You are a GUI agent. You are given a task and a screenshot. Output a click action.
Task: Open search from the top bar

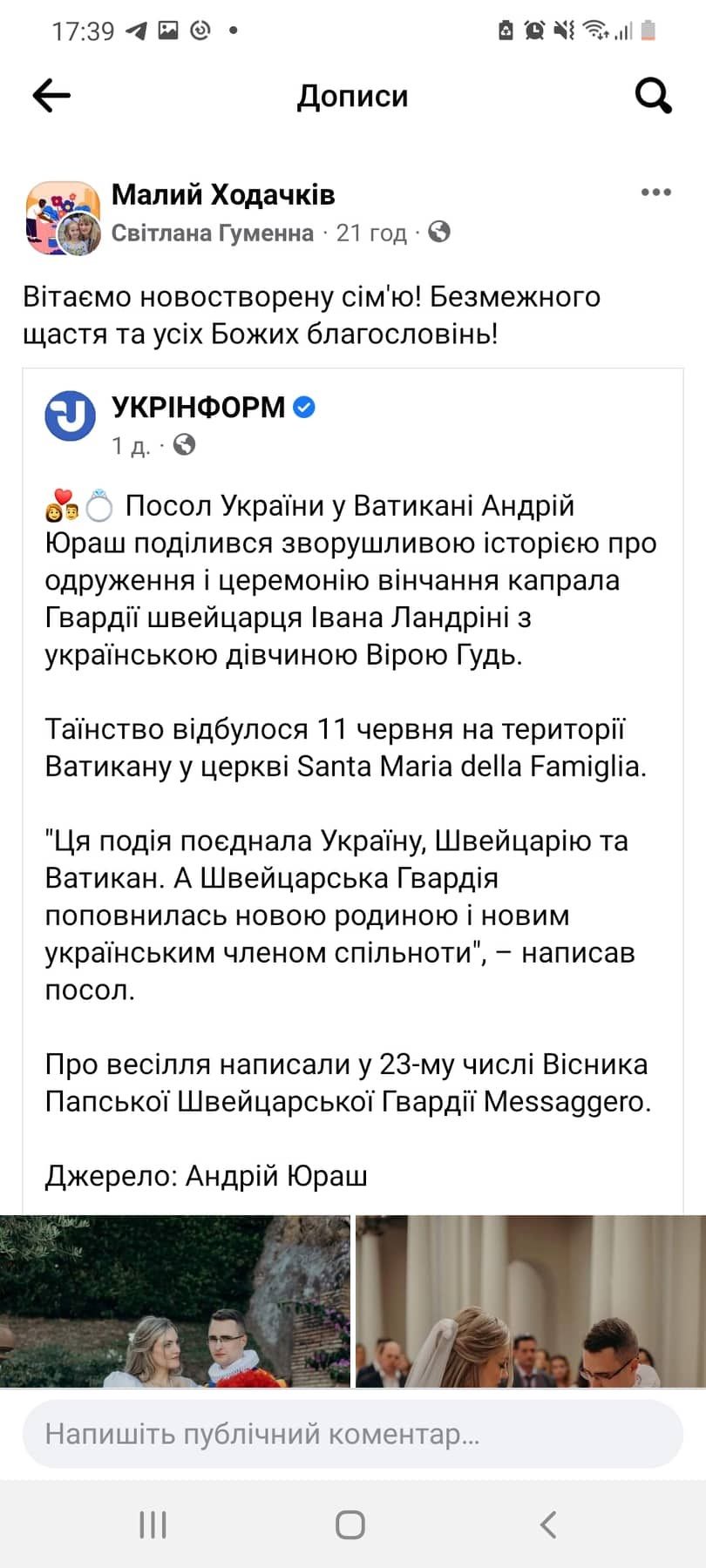pos(652,96)
